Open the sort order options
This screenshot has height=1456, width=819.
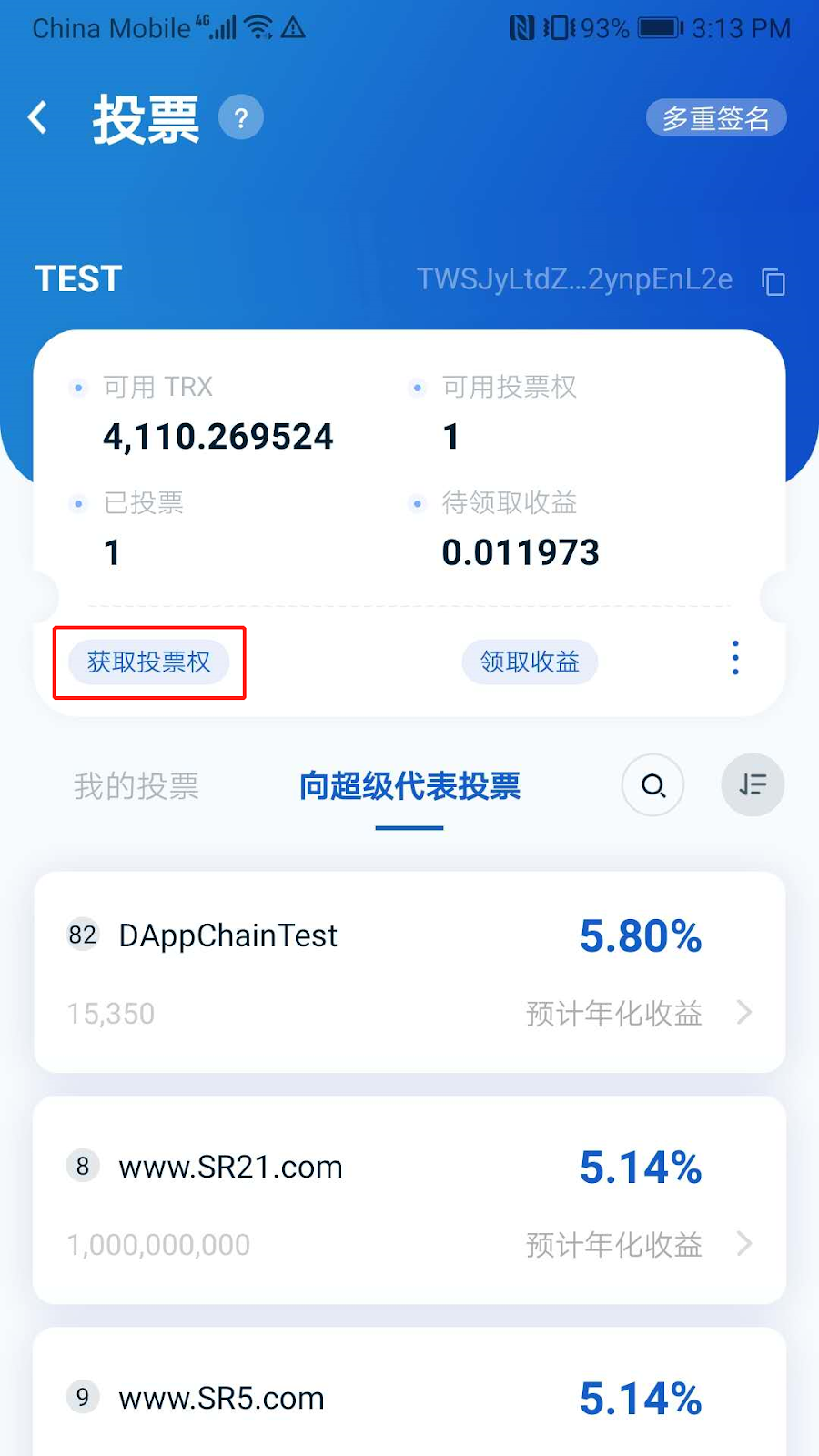click(x=753, y=785)
